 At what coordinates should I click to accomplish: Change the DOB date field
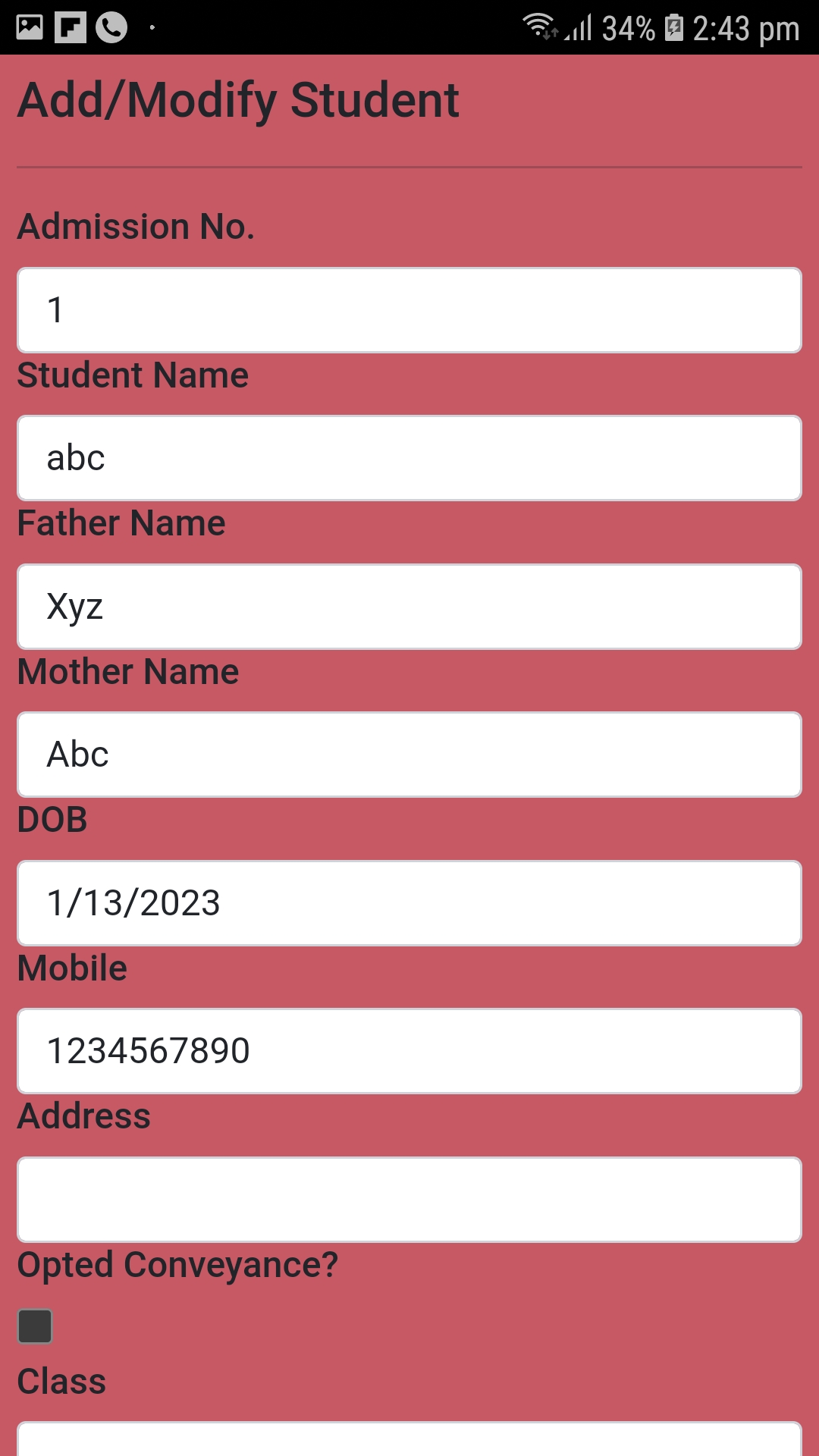tap(409, 903)
